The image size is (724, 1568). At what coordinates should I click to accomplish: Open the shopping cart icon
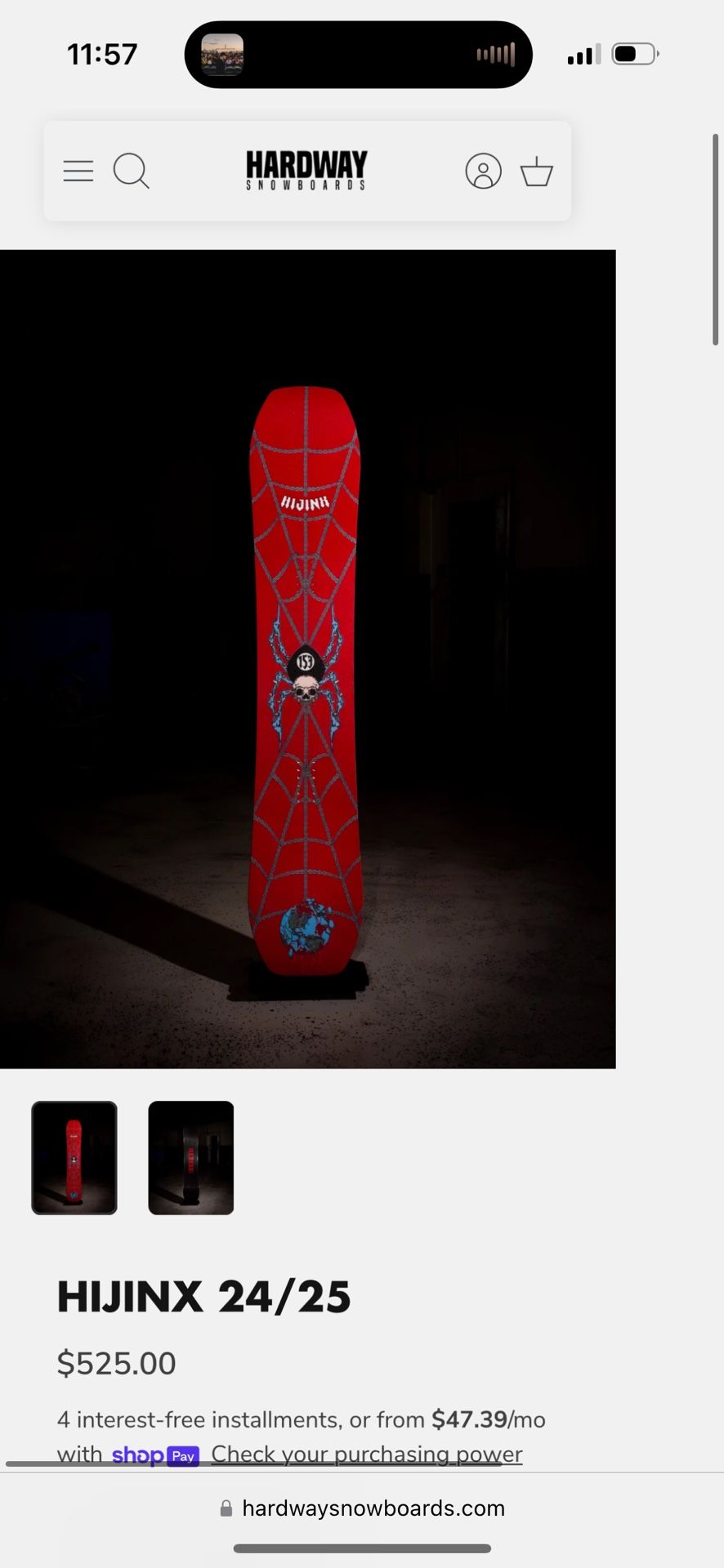(537, 171)
